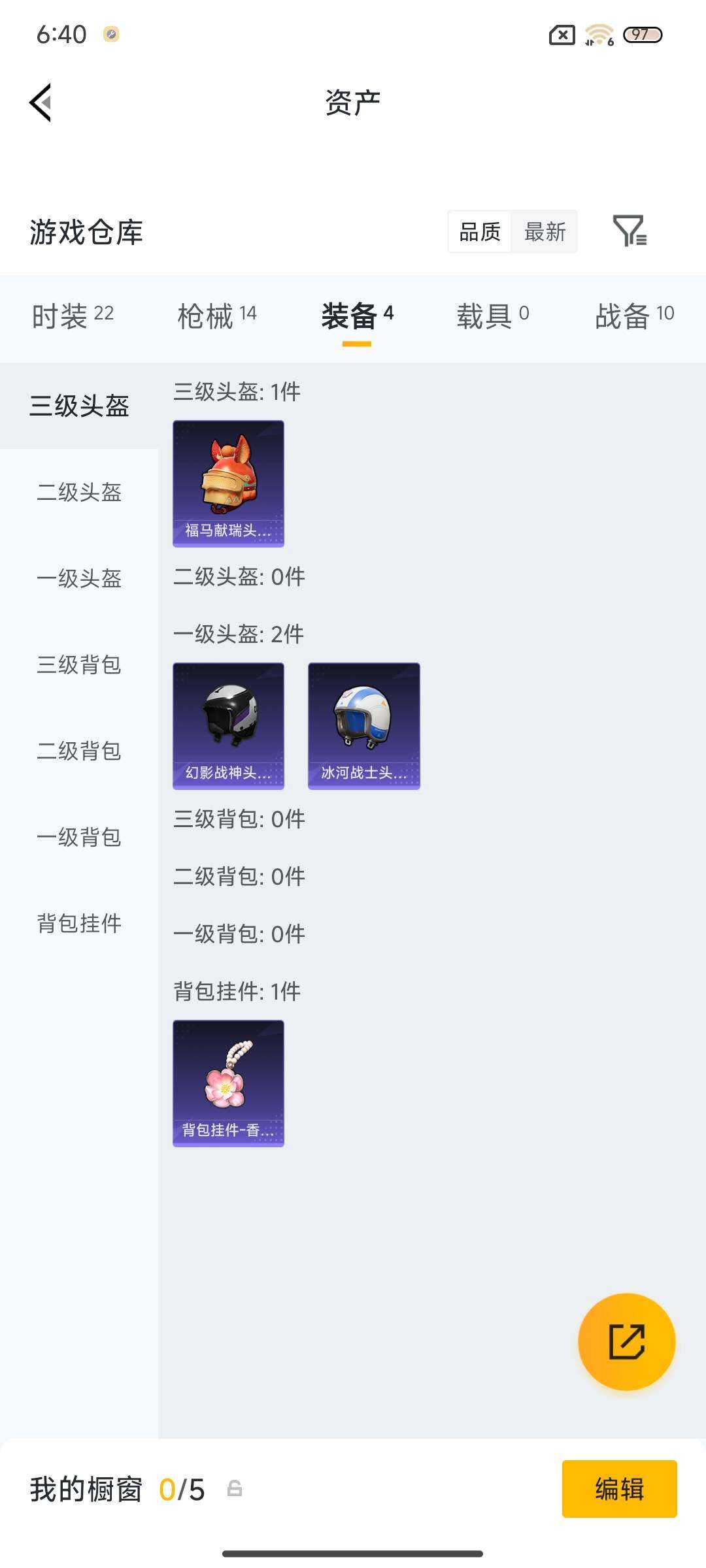Select the 幻影战神头盔 item icon
This screenshot has width=706, height=1568.
point(228,725)
